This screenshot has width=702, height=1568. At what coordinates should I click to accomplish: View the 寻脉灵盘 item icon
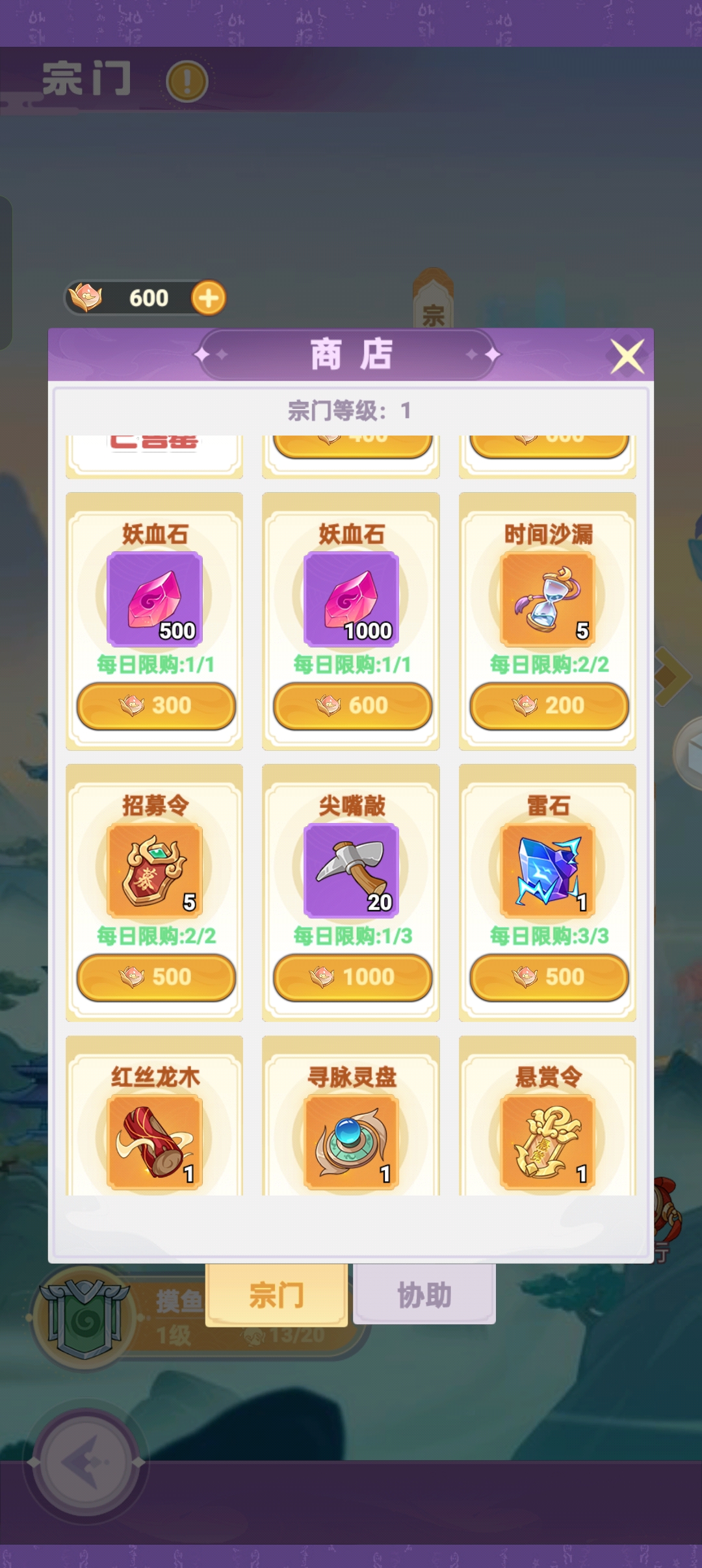point(351,1142)
